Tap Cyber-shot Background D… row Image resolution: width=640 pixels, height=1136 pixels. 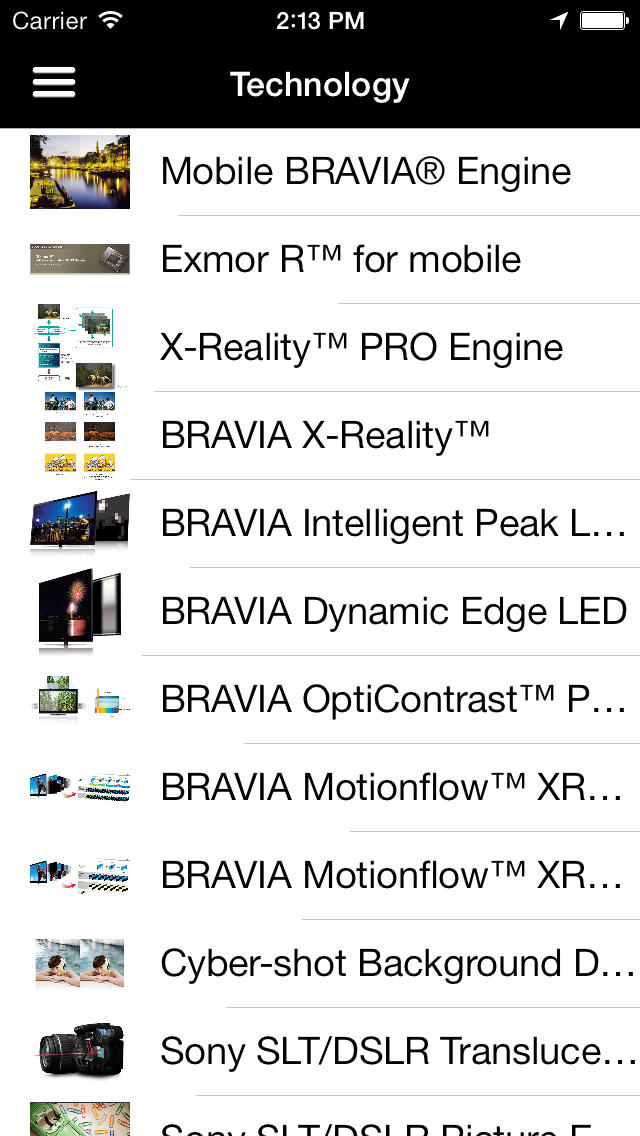(x=396, y=964)
